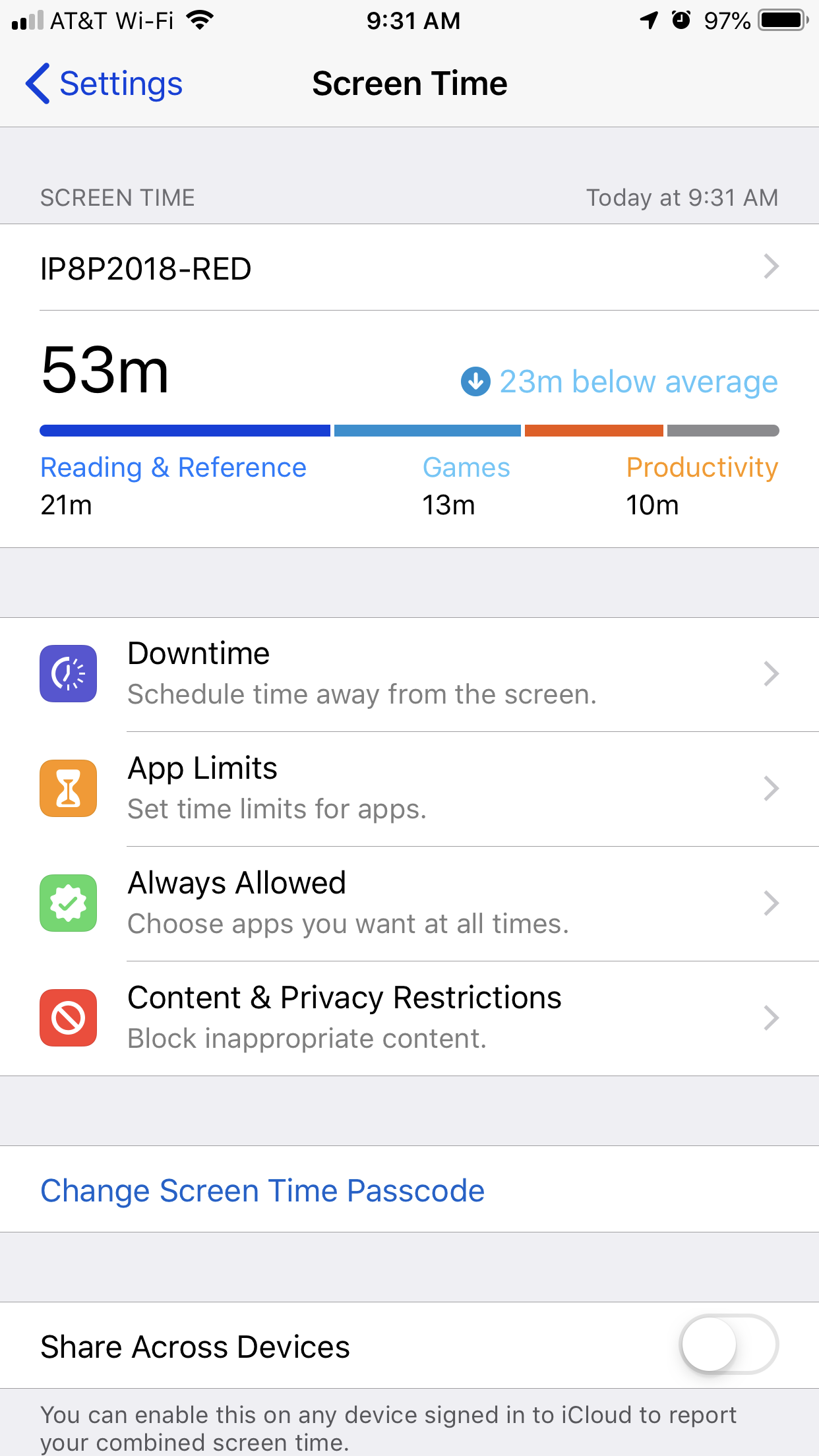Viewport: 819px width, 1456px height.
Task: Open App Limits
Action: pos(409,789)
